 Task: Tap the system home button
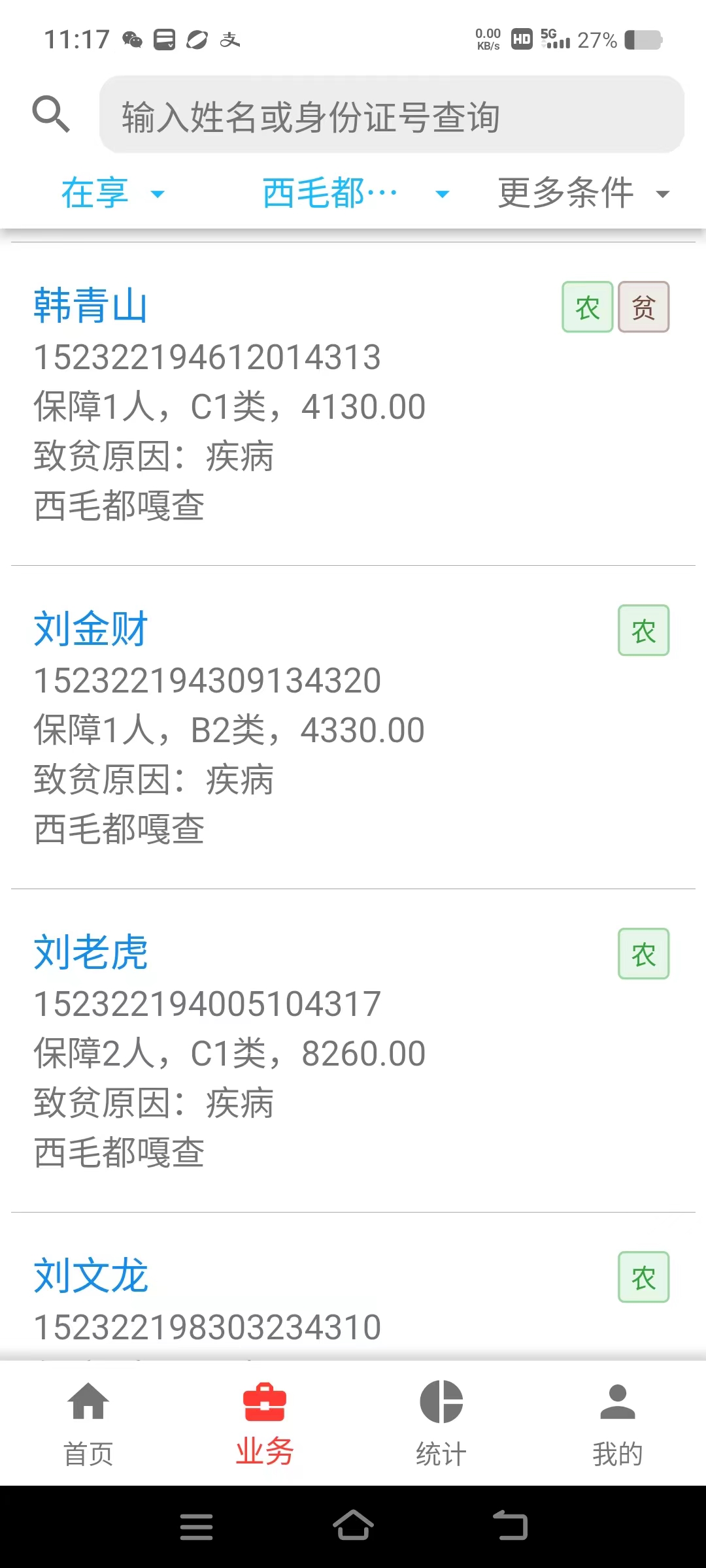coord(353,1526)
